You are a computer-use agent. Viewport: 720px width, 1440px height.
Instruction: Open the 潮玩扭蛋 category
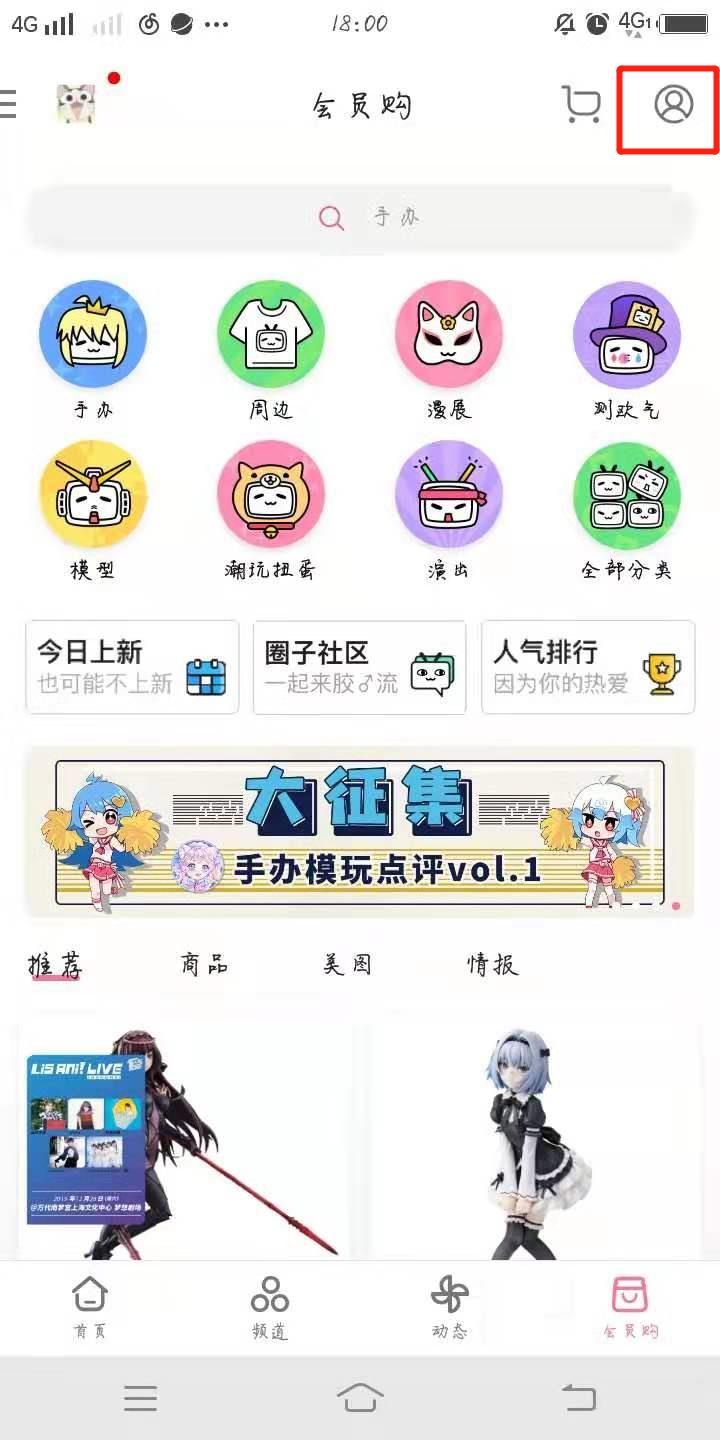pos(271,495)
